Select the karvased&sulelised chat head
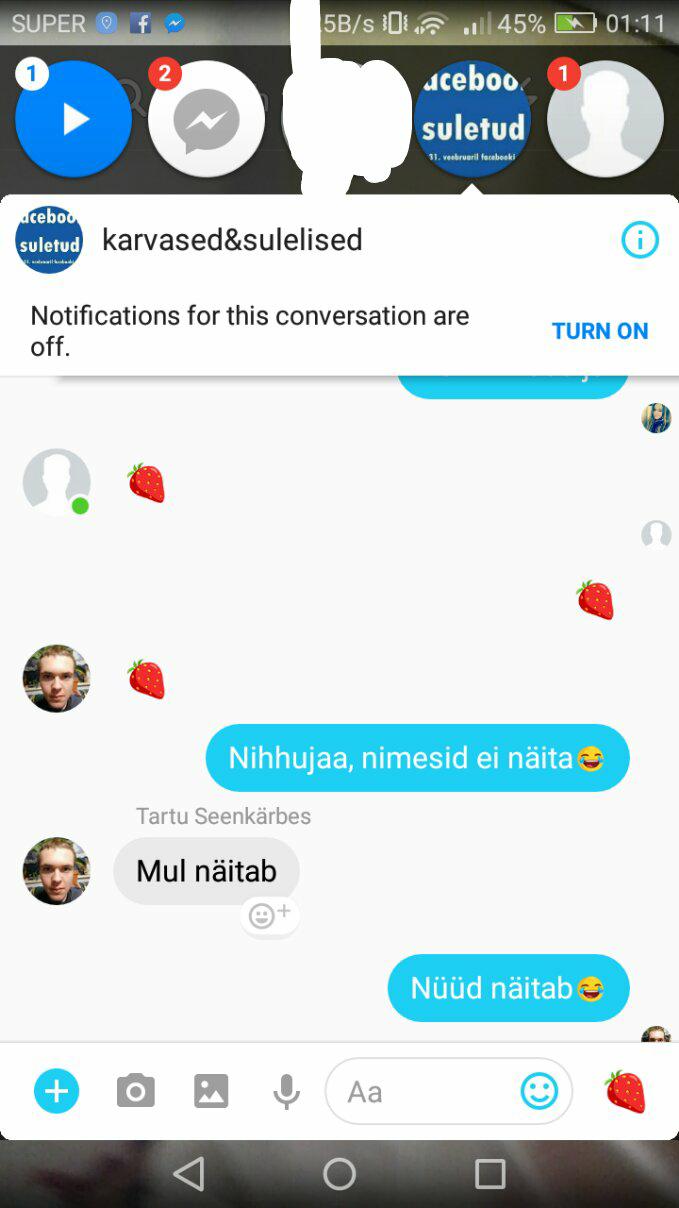 click(472, 119)
